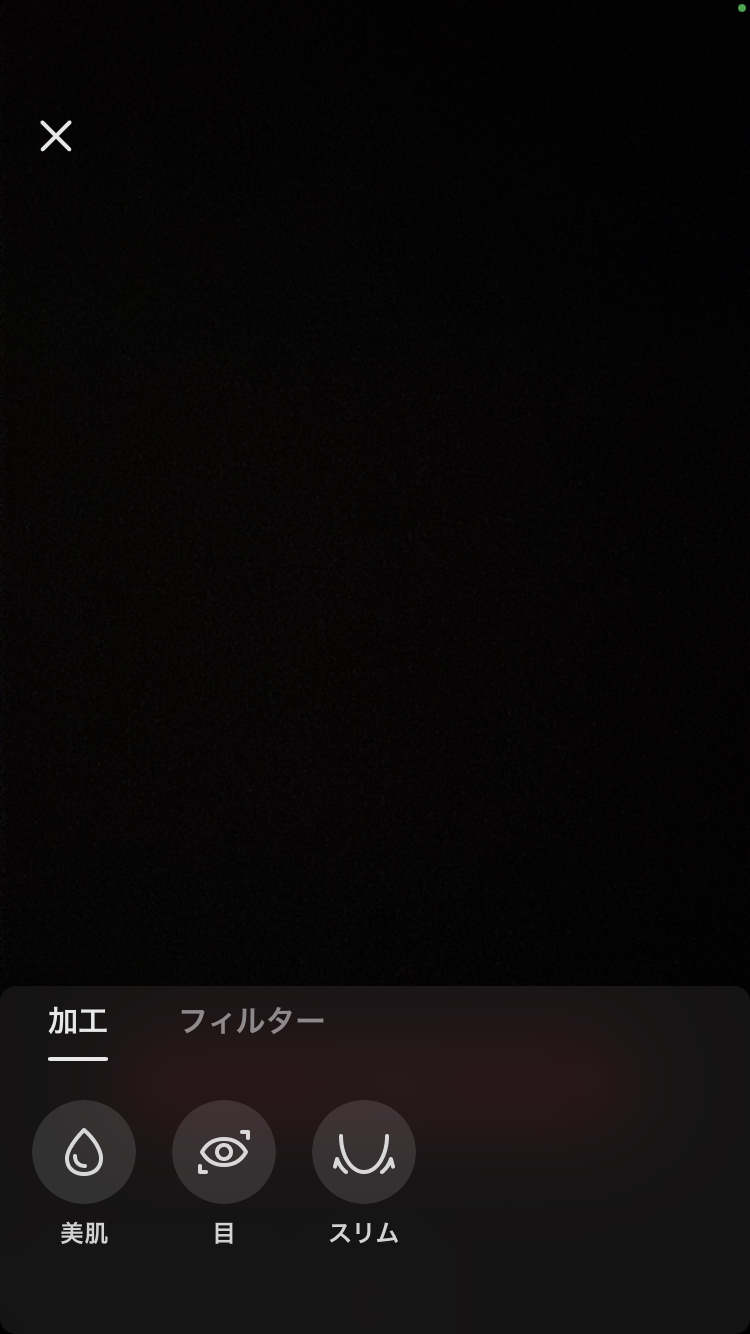
Task: Choose the 目 eye adjustment option
Action: [x=224, y=1153]
